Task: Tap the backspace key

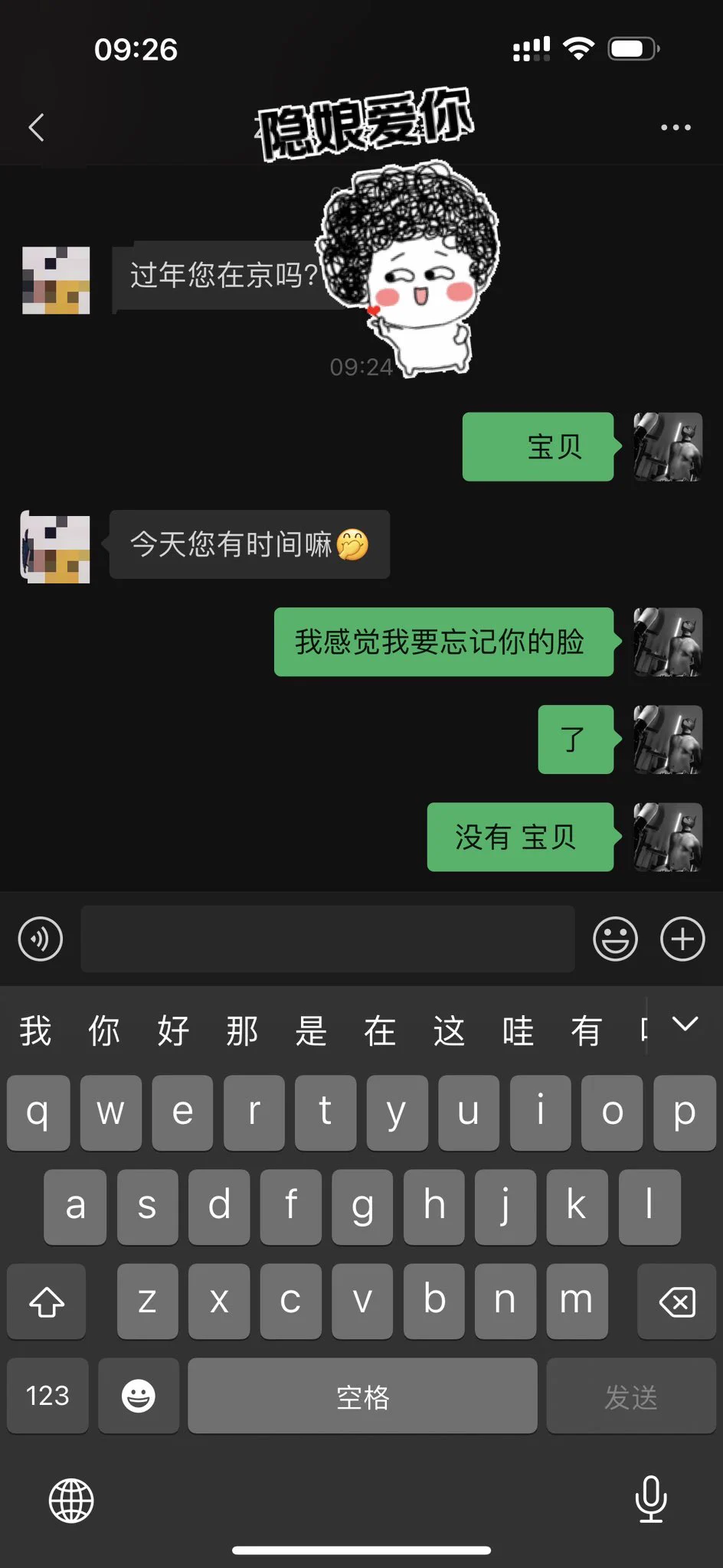Action: (x=676, y=1302)
